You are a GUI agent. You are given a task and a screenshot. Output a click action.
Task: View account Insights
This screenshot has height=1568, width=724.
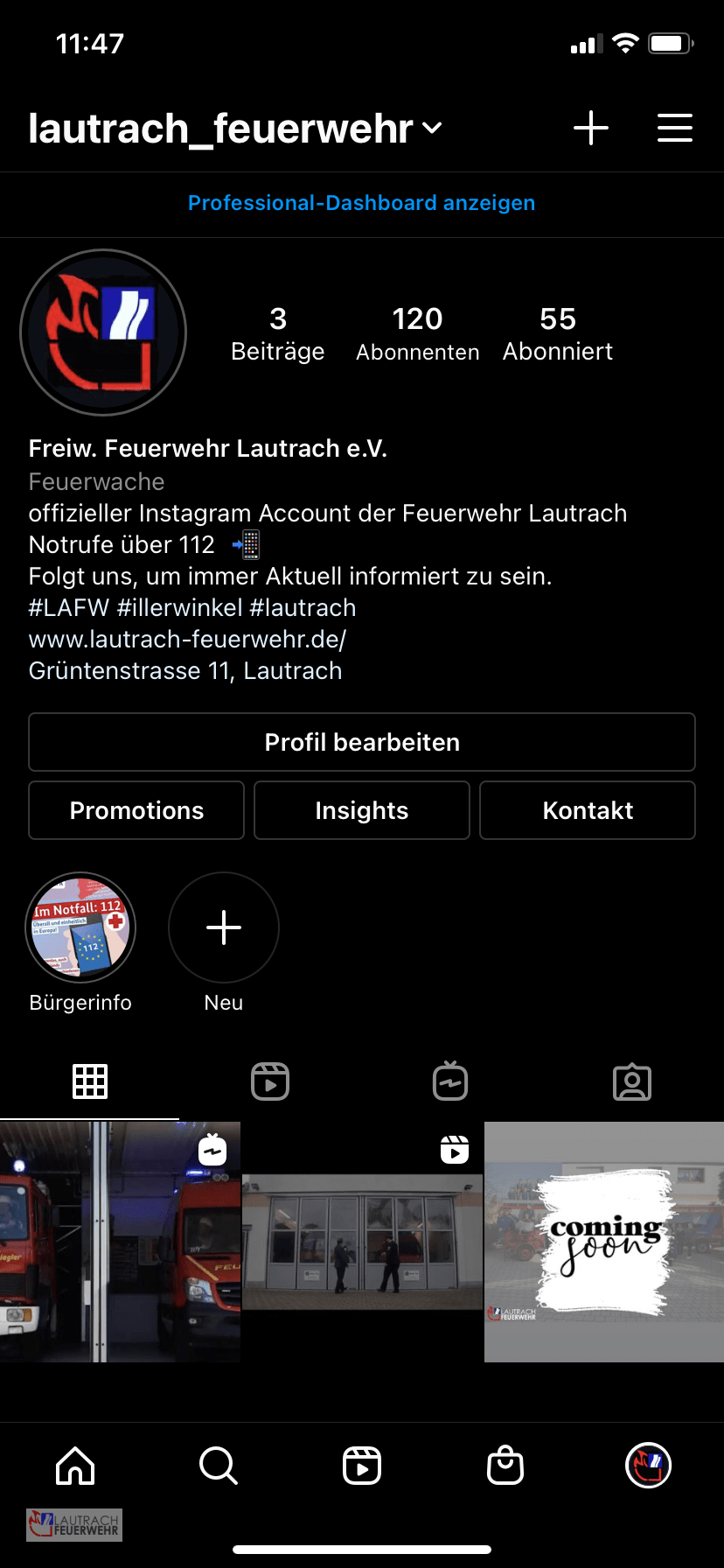[x=362, y=810]
